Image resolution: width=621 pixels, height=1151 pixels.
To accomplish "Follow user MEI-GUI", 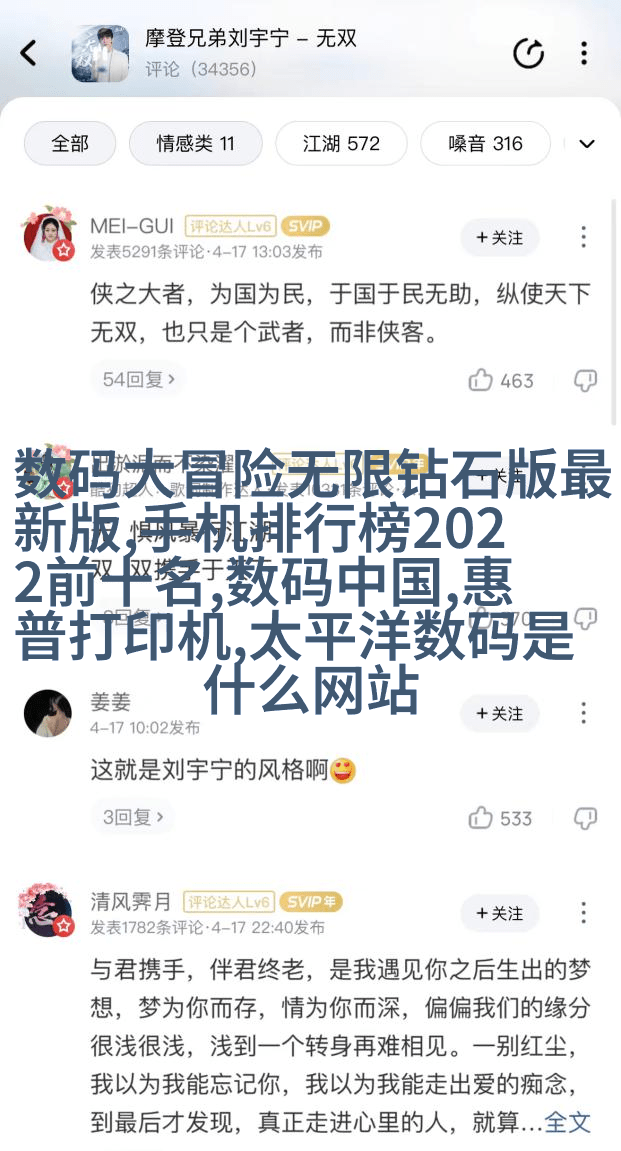I will [x=499, y=238].
